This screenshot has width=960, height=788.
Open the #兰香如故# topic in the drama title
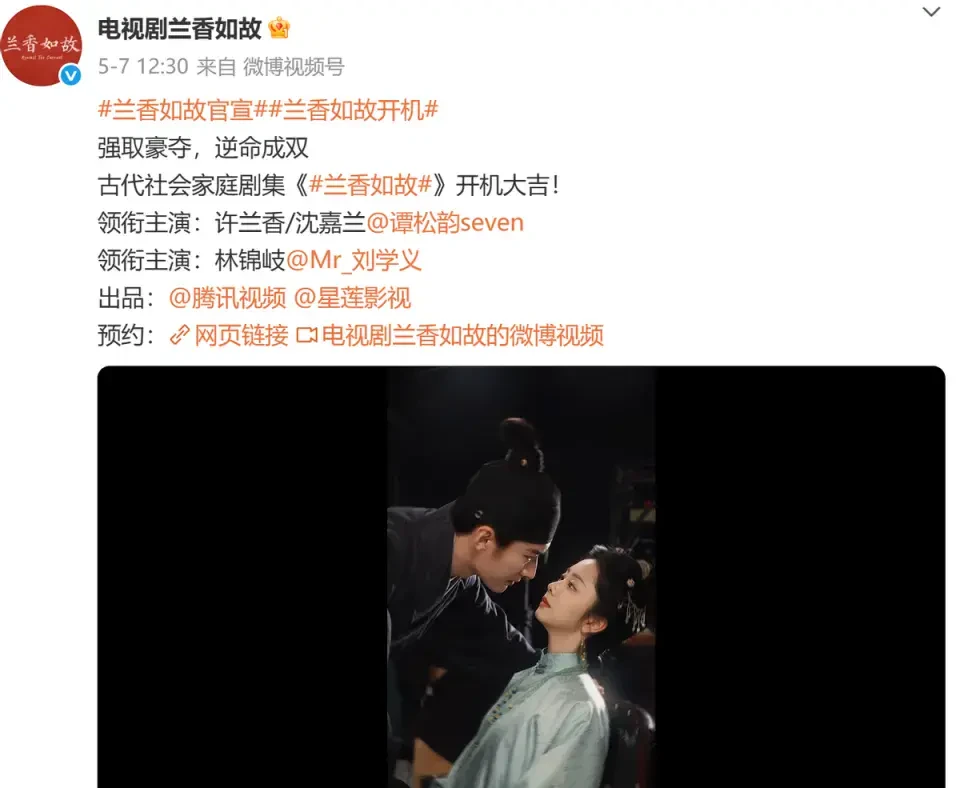370,185
